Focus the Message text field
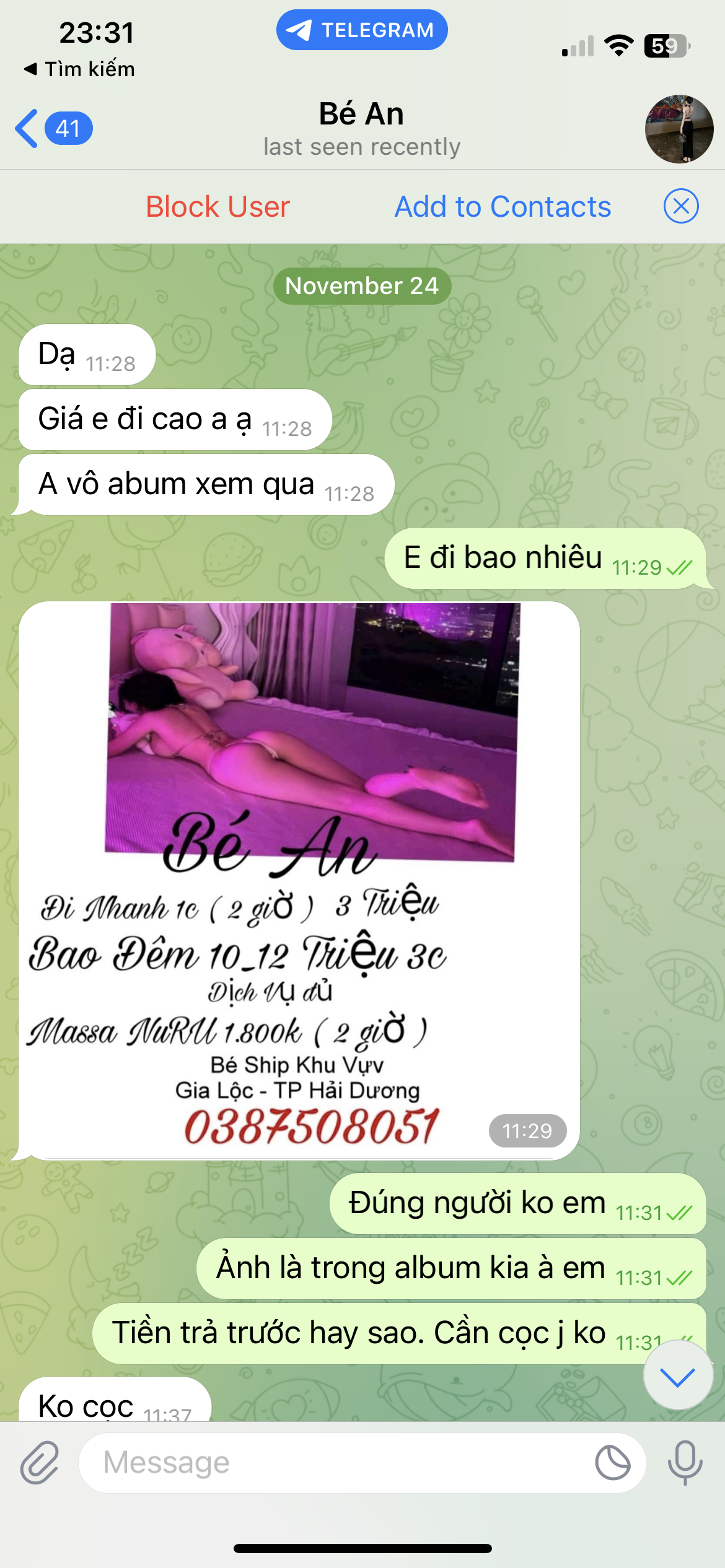Image resolution: width=725 pixels, height=1568 pixels. (x=335, y=1463)
